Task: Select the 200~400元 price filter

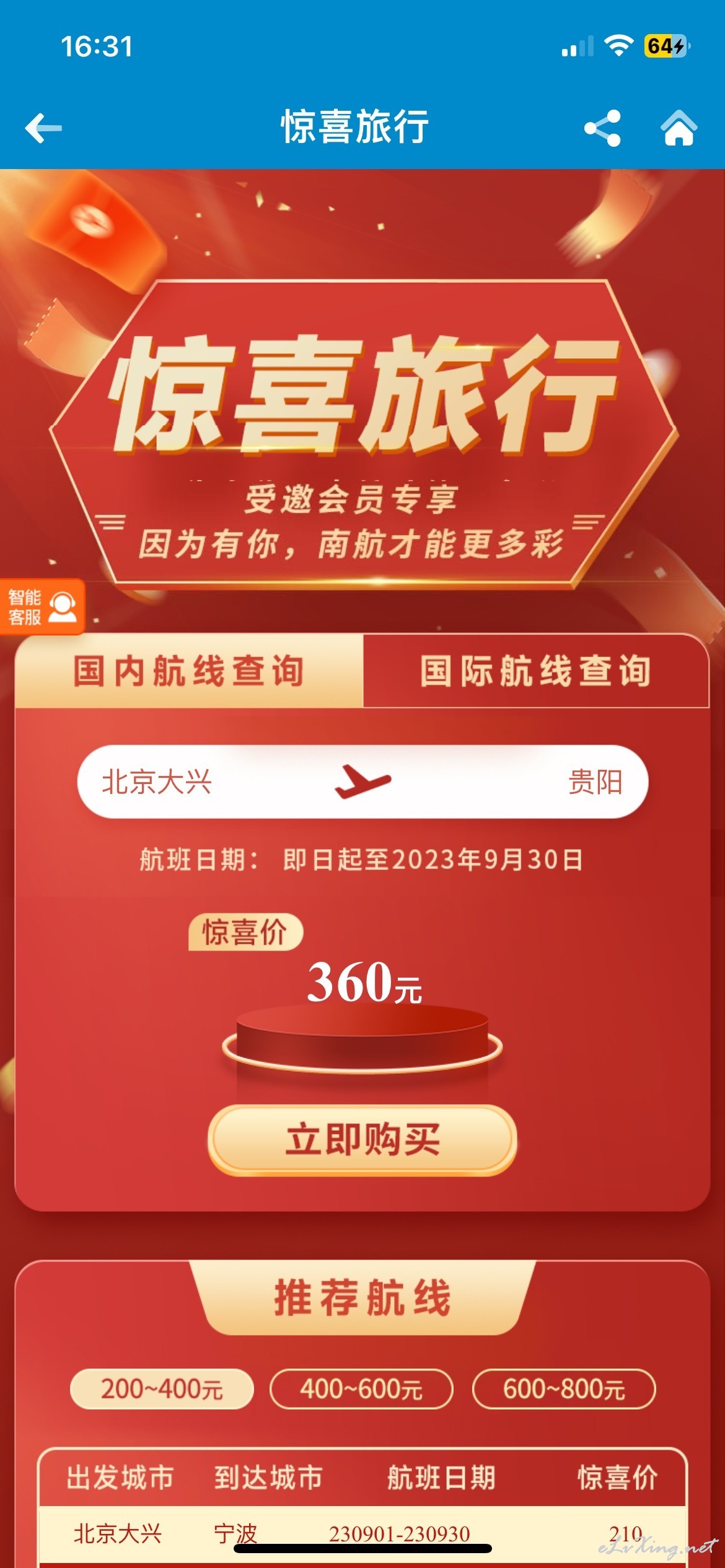Action: pos(162,1389)
